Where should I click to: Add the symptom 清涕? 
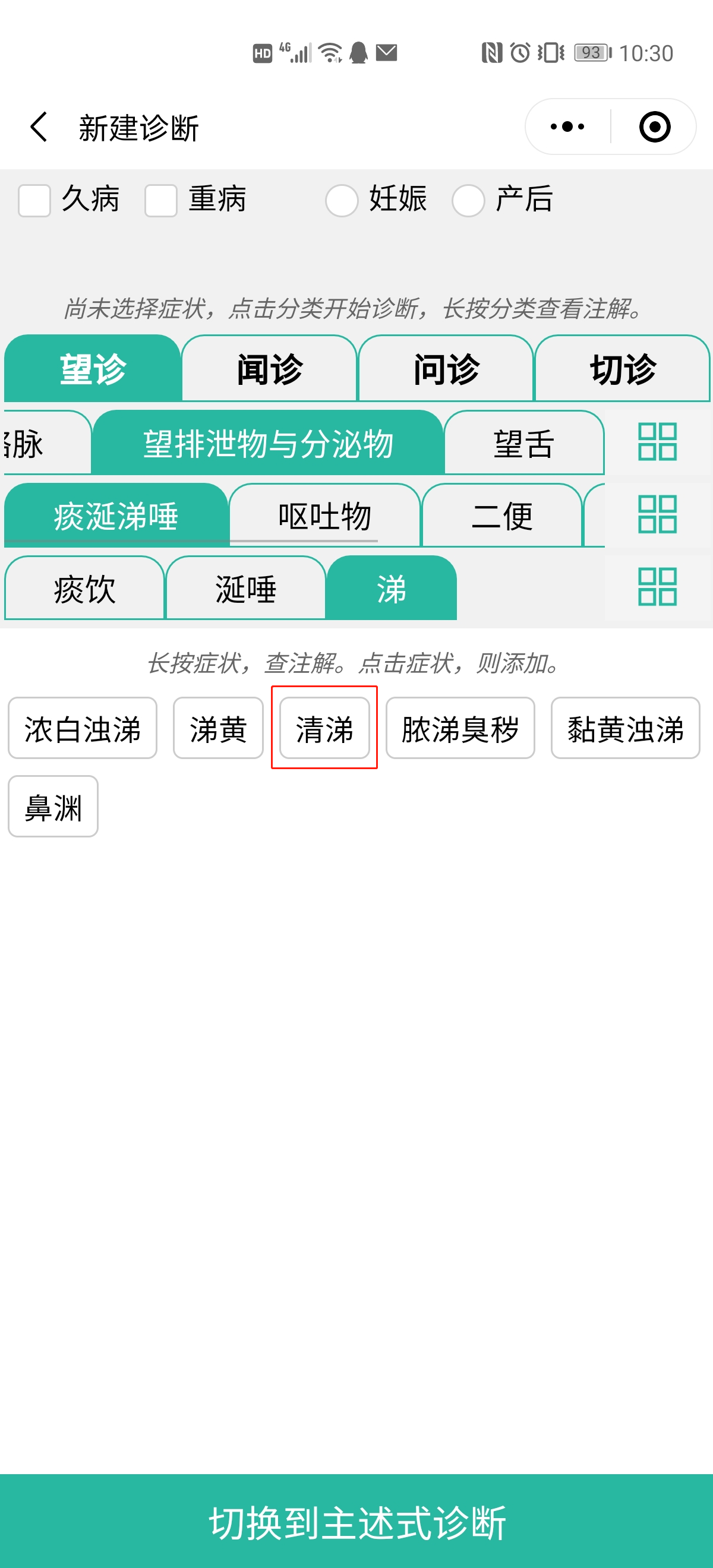point(324,728)
